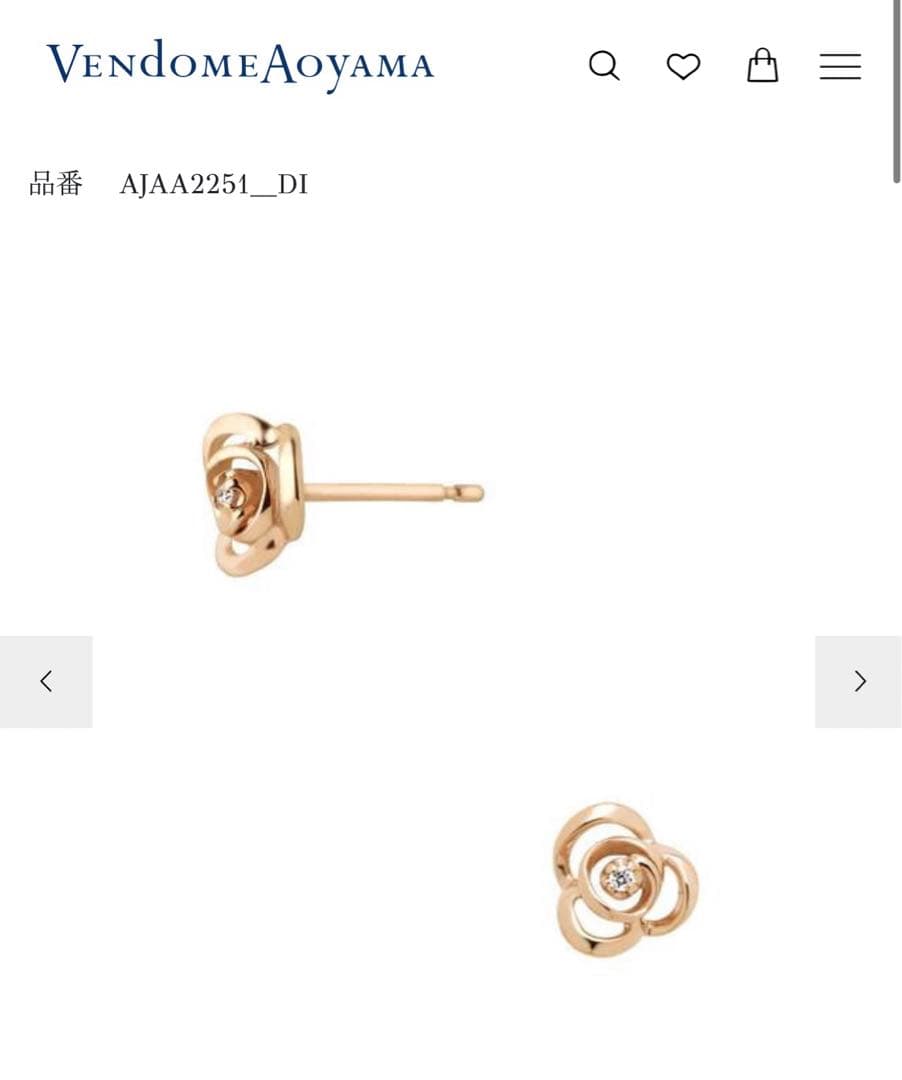Open the hamburger navigation menu
This screenshot has width=902, height=1080.
point(840,66)
